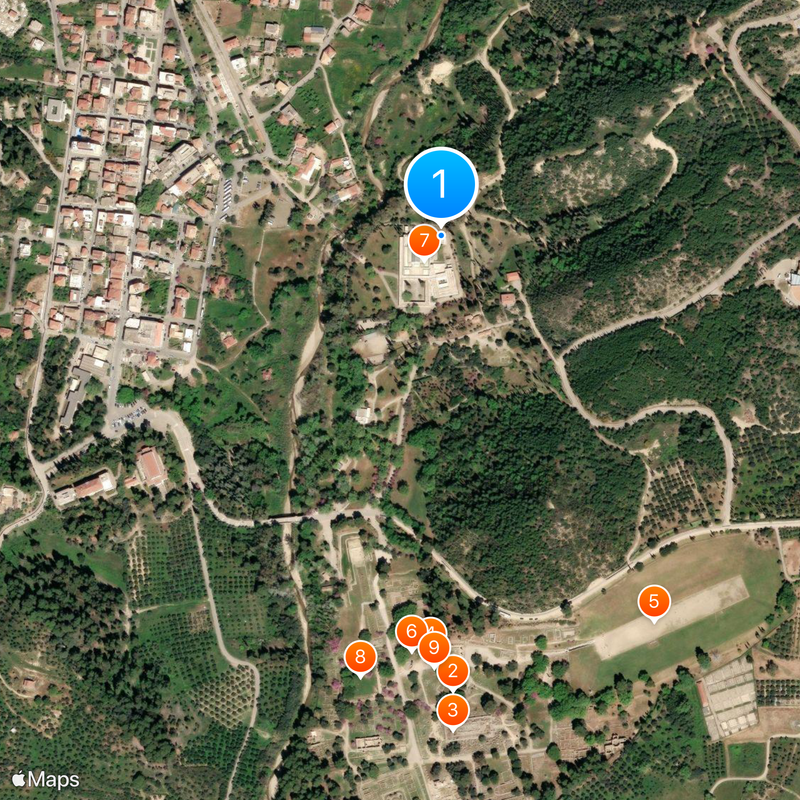
Task: Select the large blue pin numbered 1
Action: tap(441, 183)
